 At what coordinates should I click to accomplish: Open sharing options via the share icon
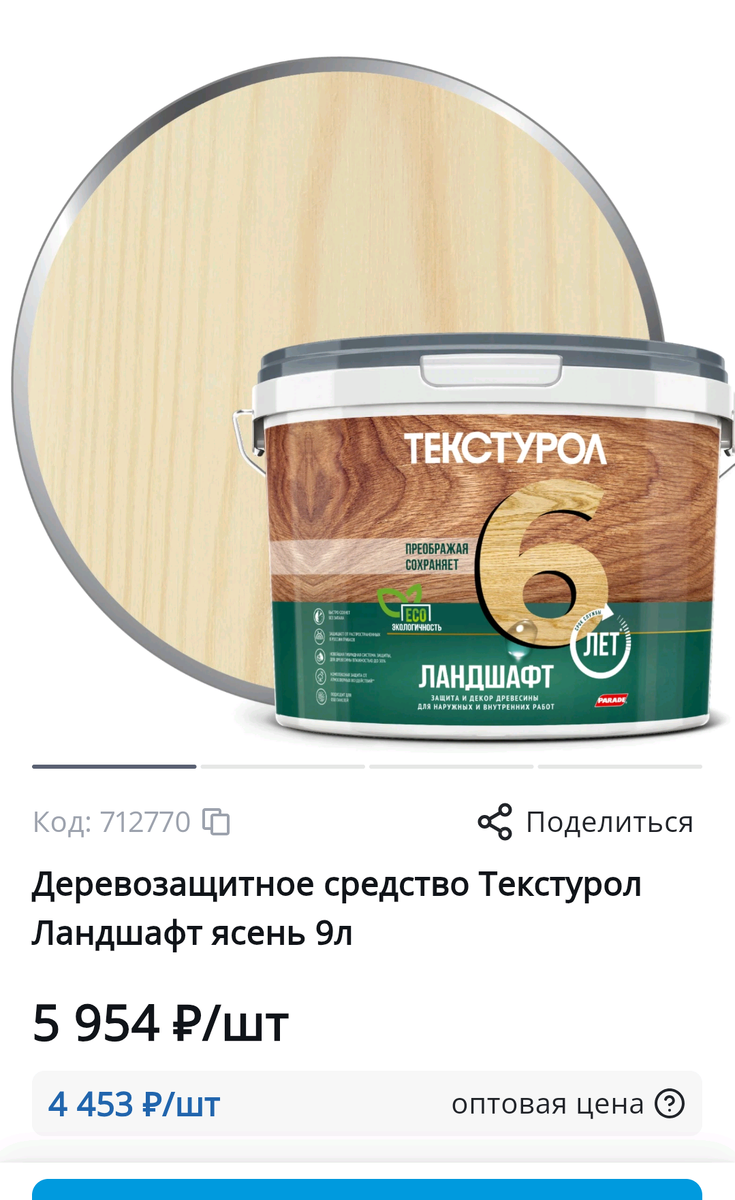tap(493, 822)
